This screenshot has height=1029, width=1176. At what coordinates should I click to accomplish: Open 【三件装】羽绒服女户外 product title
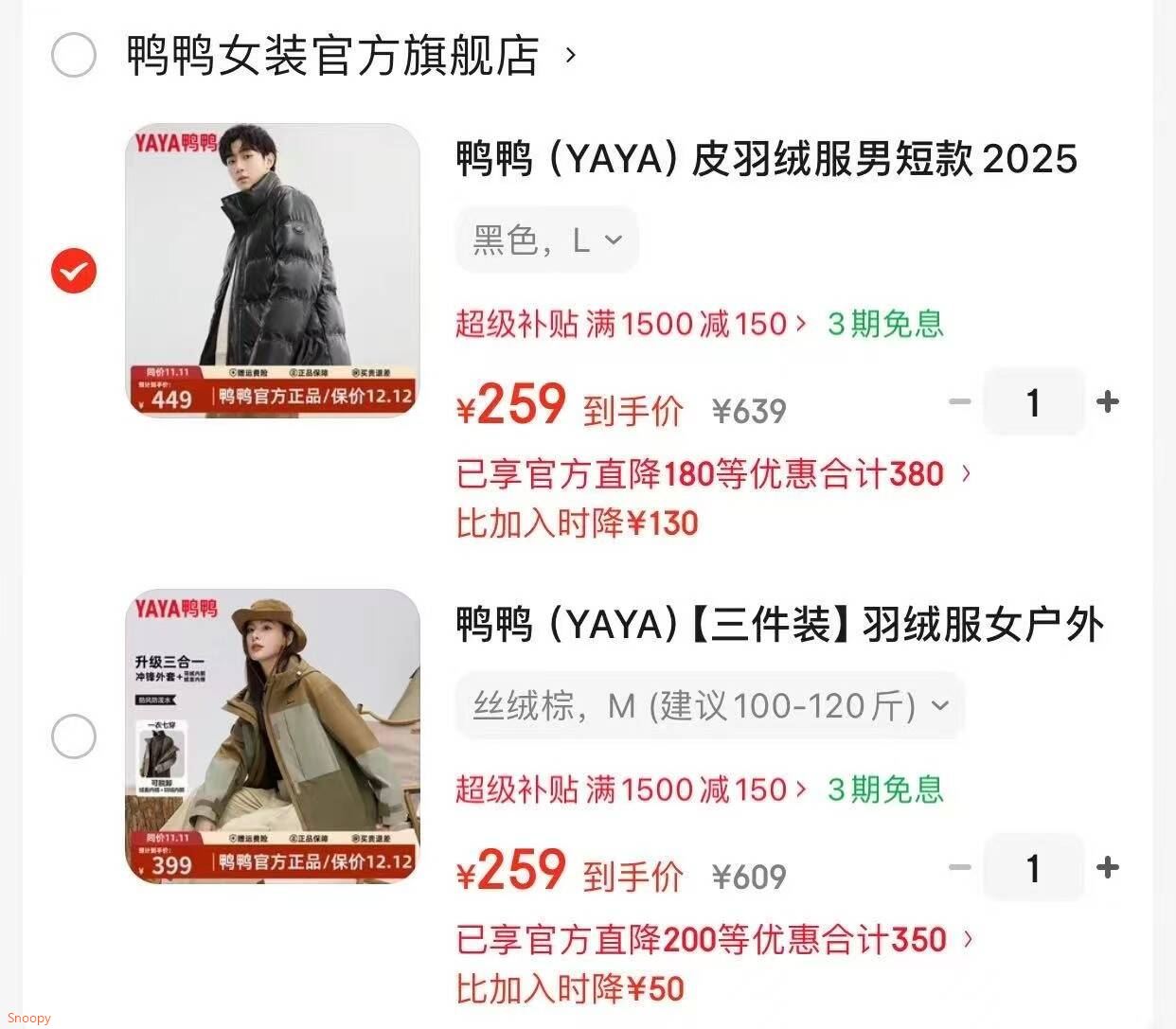click(x=780, y=625)
